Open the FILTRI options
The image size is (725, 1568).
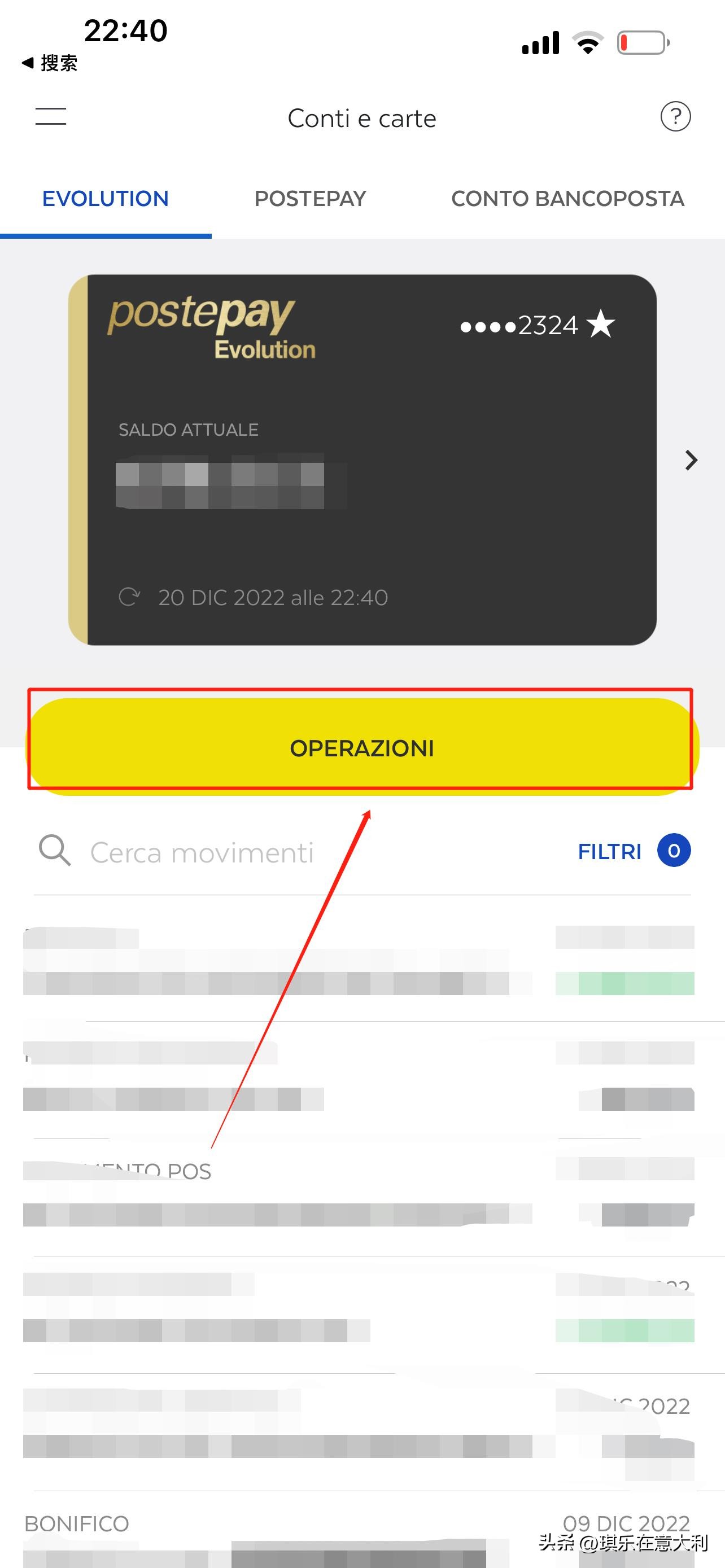click(610, 852)
